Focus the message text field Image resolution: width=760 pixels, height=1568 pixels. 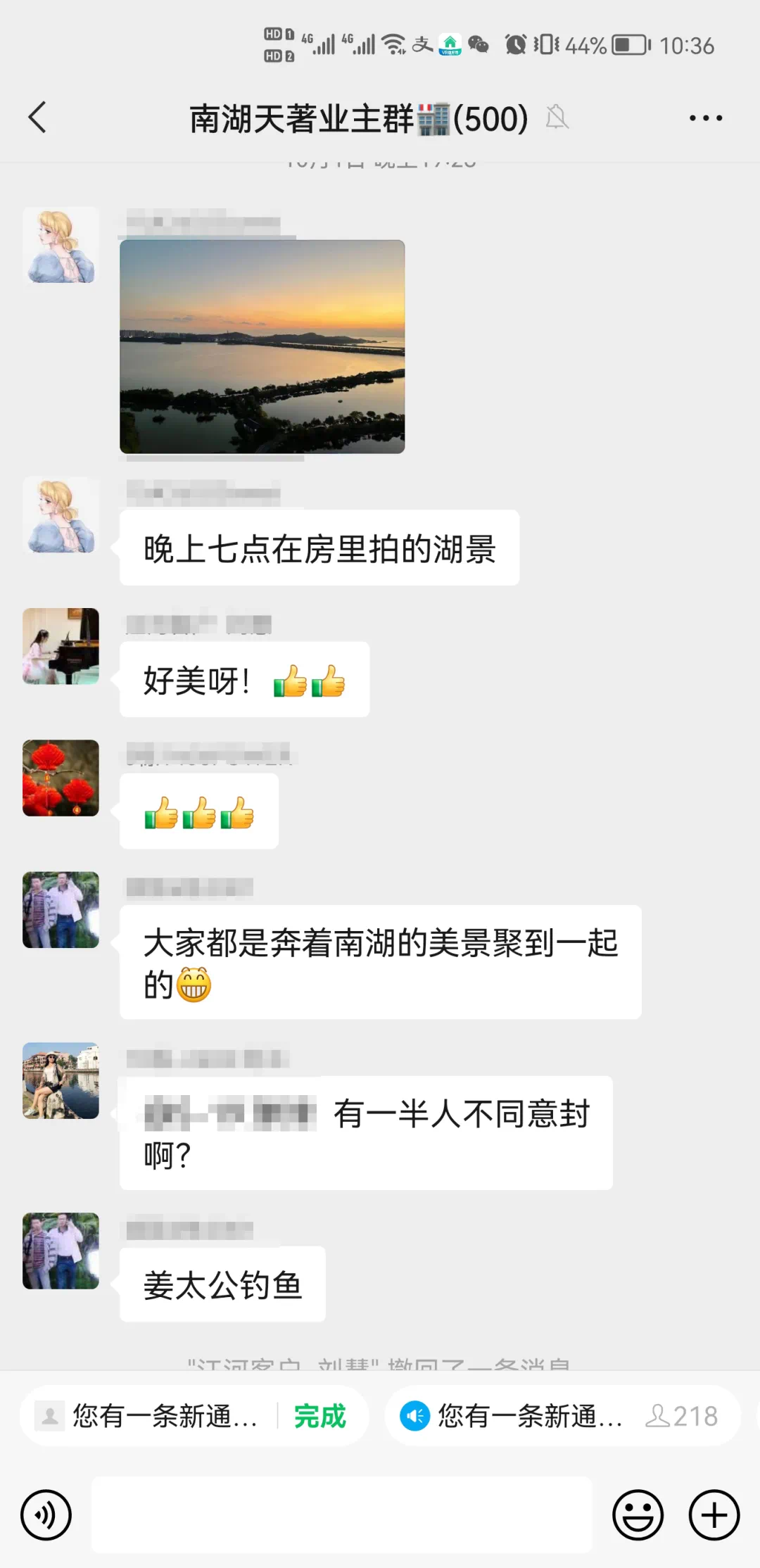point(342,1515)
